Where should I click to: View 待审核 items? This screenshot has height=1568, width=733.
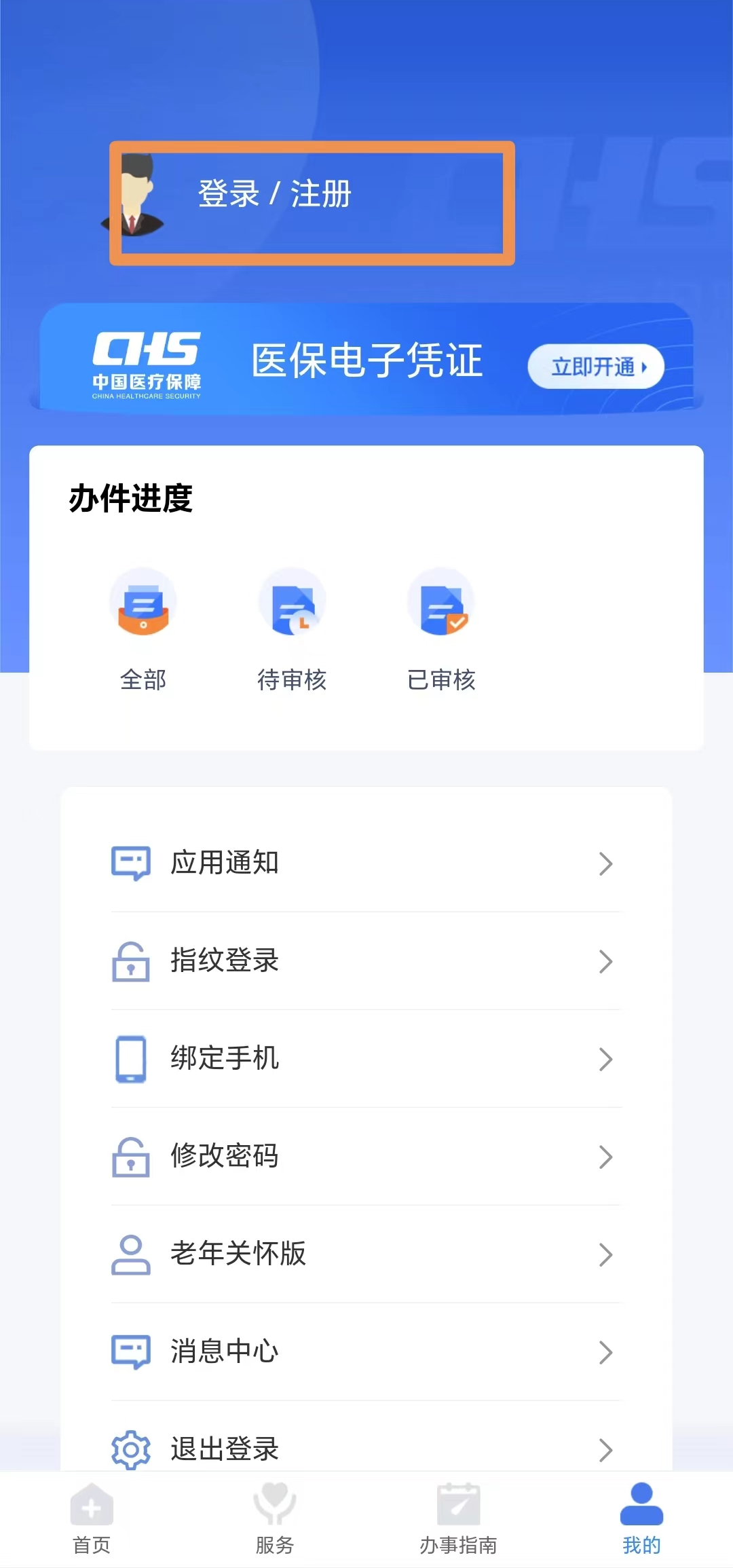[x=292, y=629]
